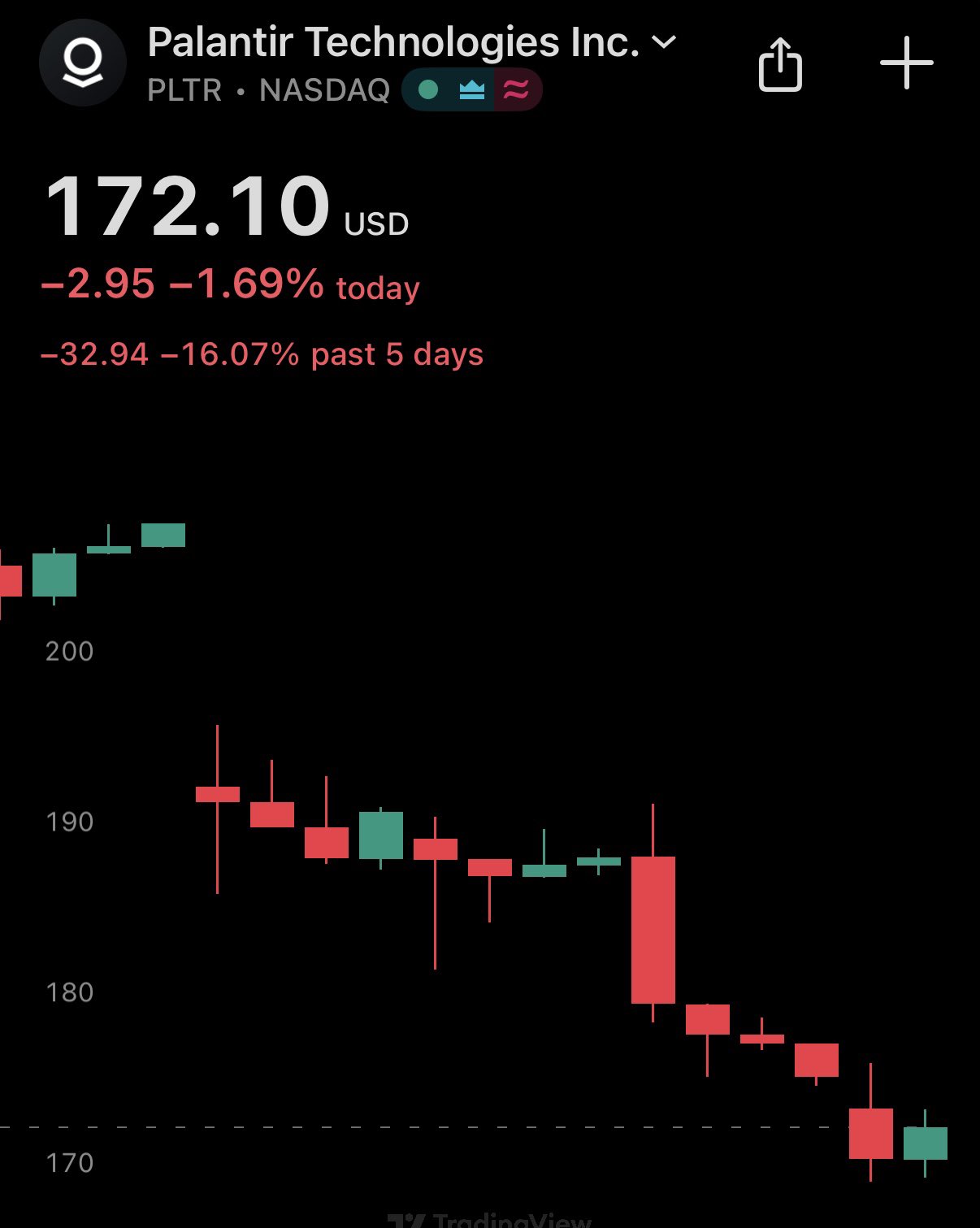Open the PLTR market status badges
The image size is (980, 1228).
[471, 89]
